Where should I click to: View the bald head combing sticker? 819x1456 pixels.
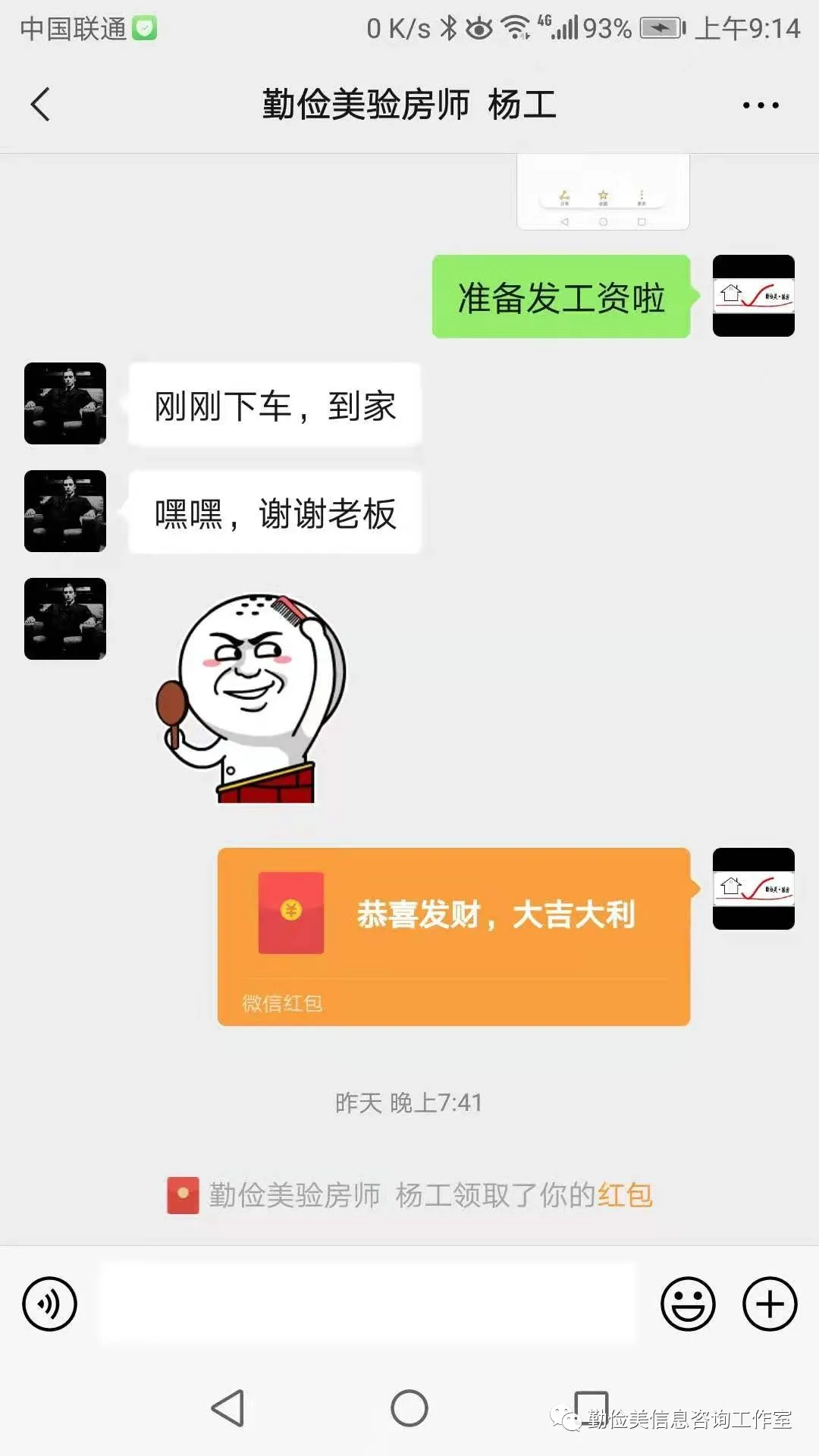(x=250, y=698)
